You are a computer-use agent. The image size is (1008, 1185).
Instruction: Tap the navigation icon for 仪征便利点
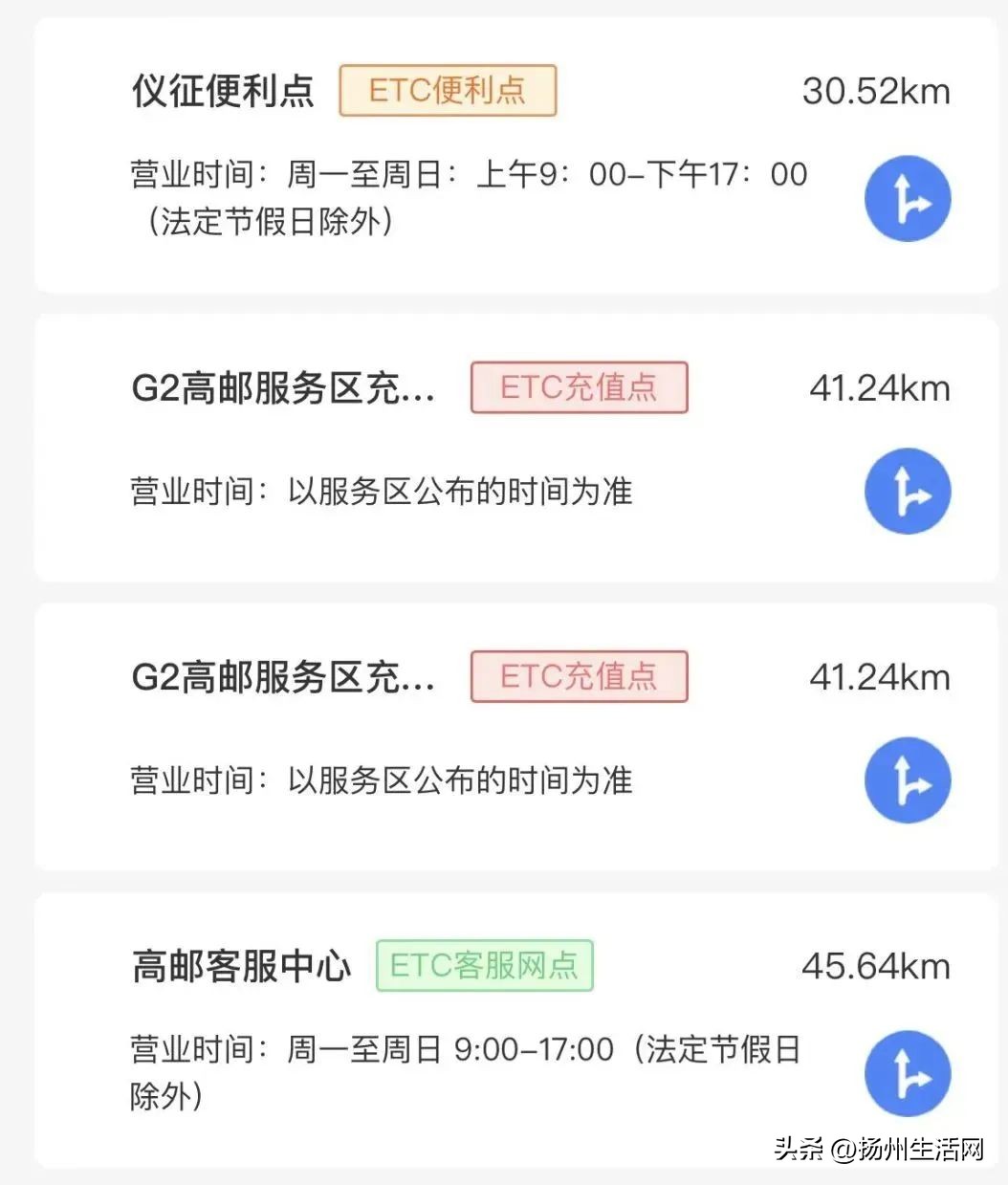point(907,198)
